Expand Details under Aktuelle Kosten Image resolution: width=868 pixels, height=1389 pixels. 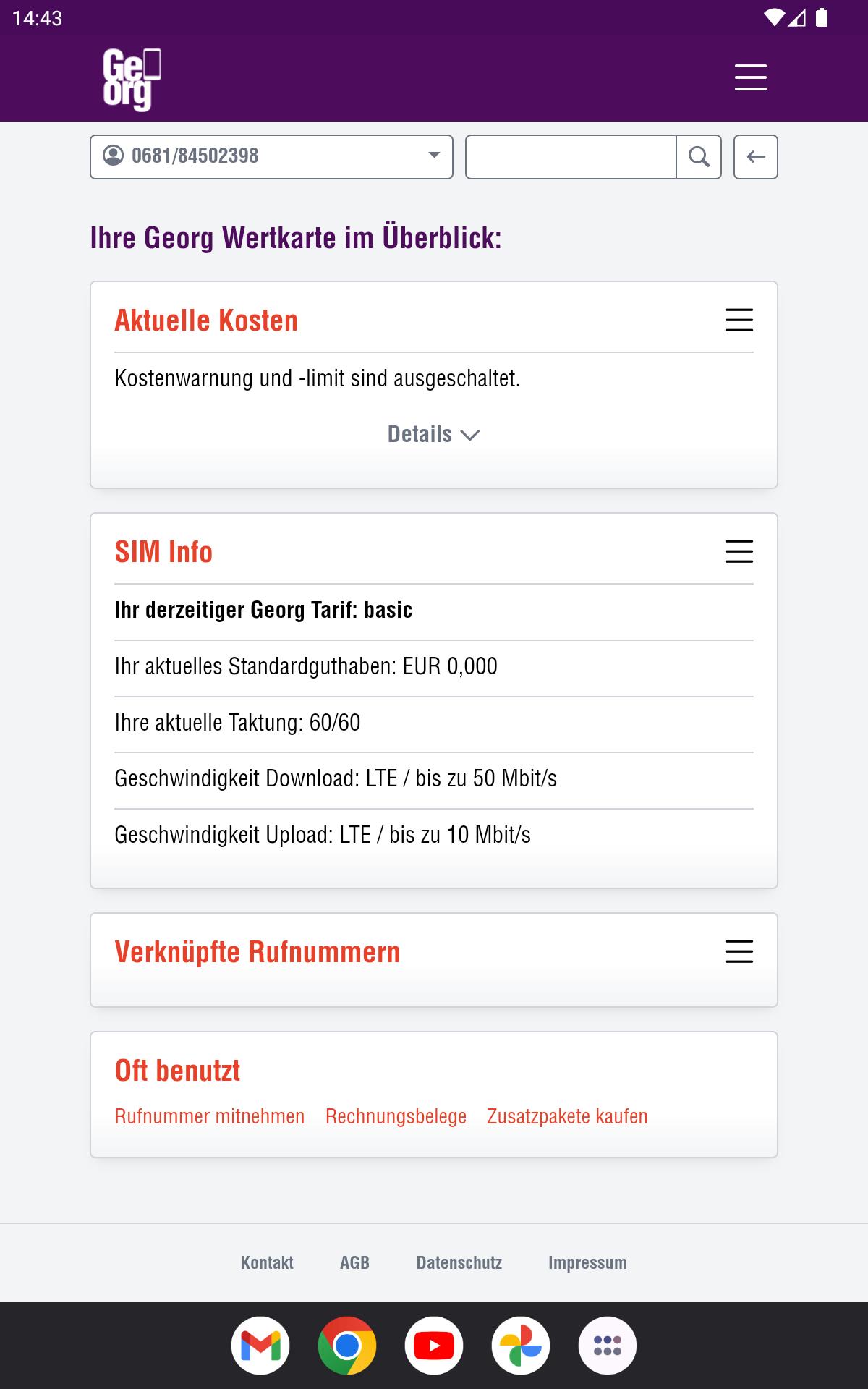click(x=434, y=434)
